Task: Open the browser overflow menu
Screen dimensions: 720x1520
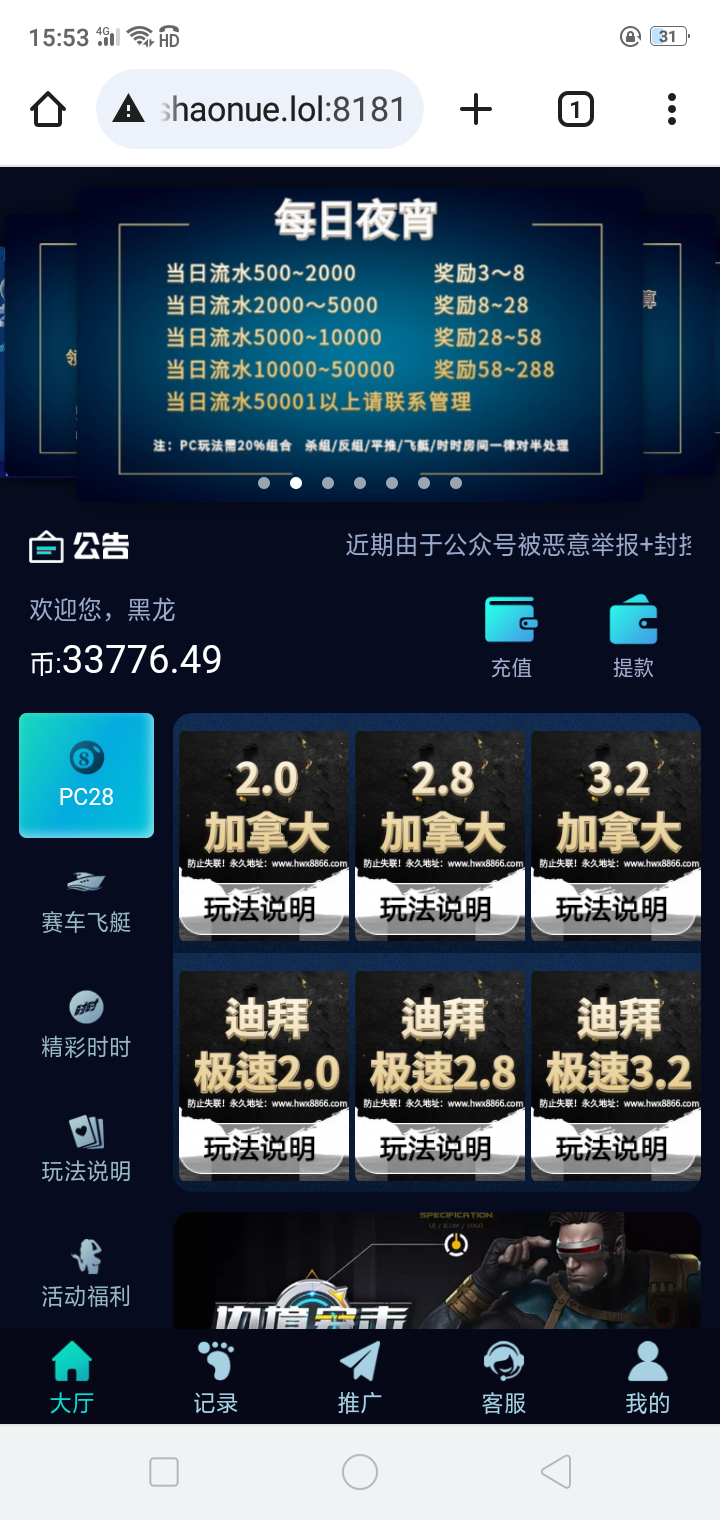Action: 671,109
